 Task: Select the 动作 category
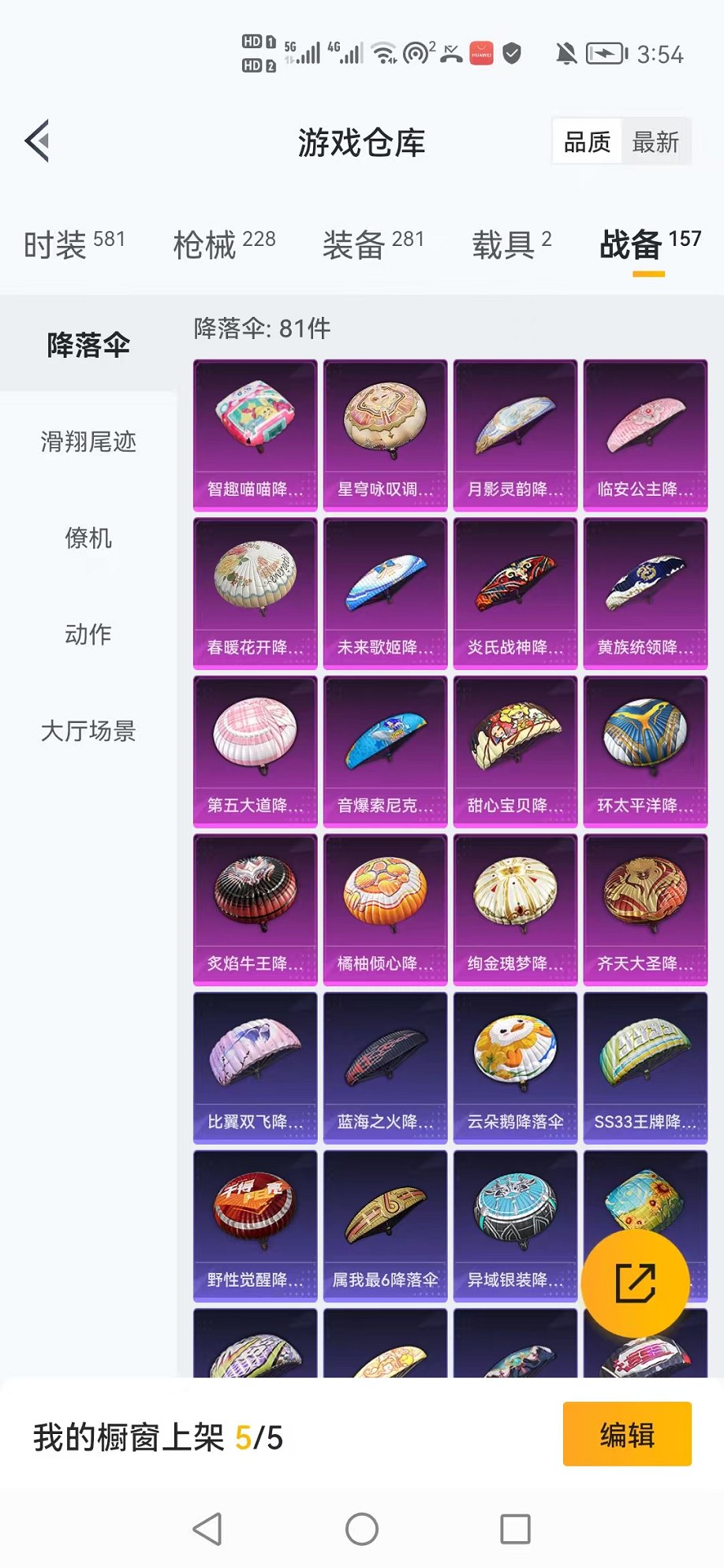coord(88,635)
